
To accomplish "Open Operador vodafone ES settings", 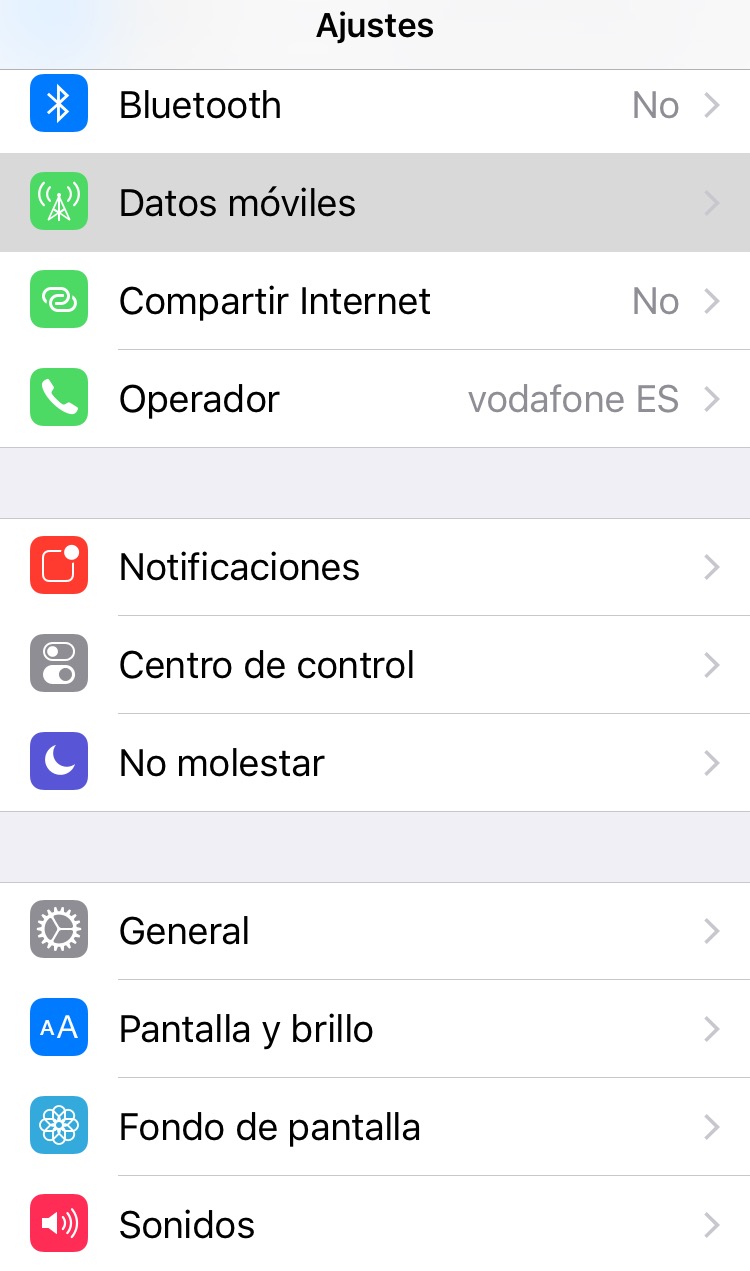I will click(x=375, y=399).
